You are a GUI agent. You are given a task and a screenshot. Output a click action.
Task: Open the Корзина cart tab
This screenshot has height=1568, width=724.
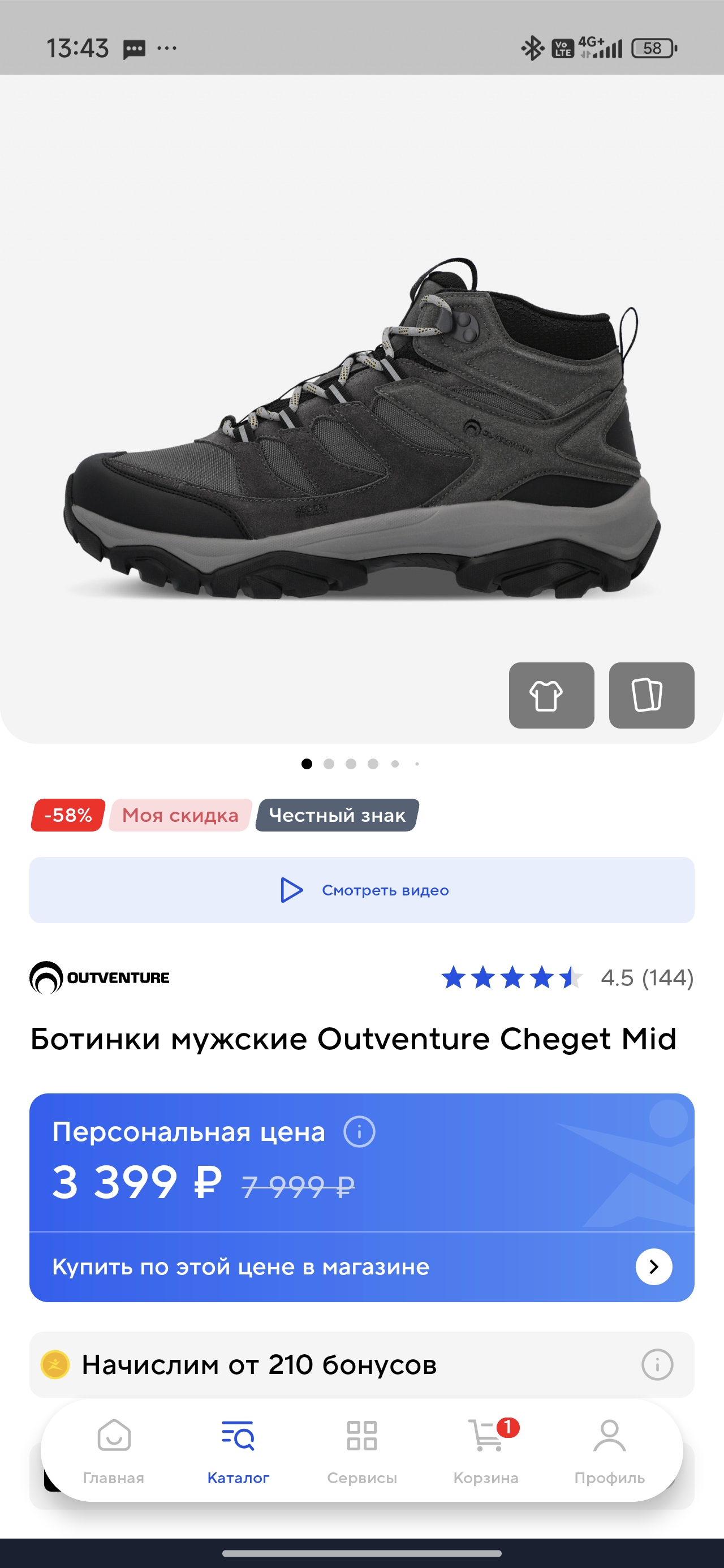click(x=486, y=1450)
